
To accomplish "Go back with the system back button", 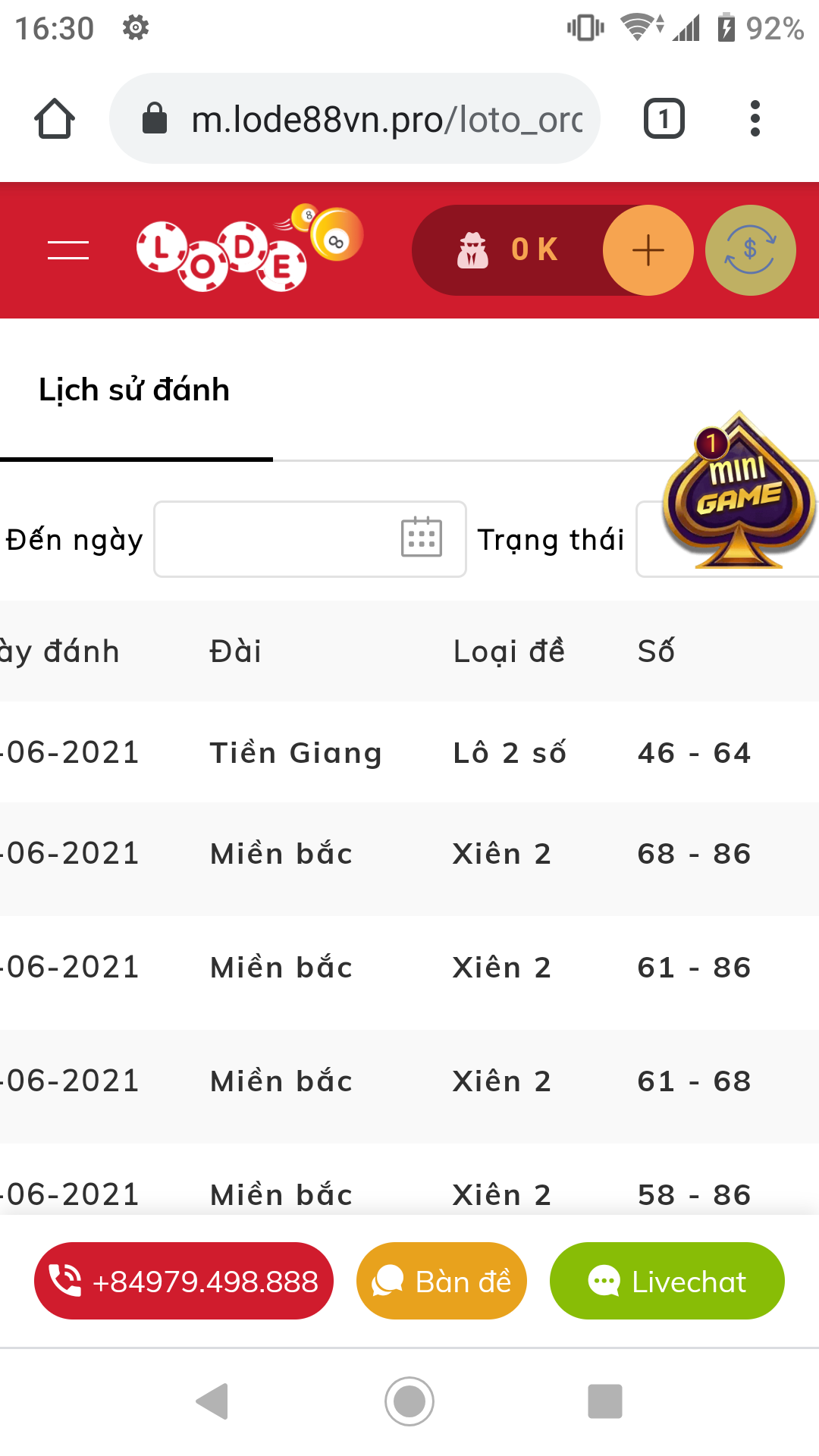I will pos(212,1401).
